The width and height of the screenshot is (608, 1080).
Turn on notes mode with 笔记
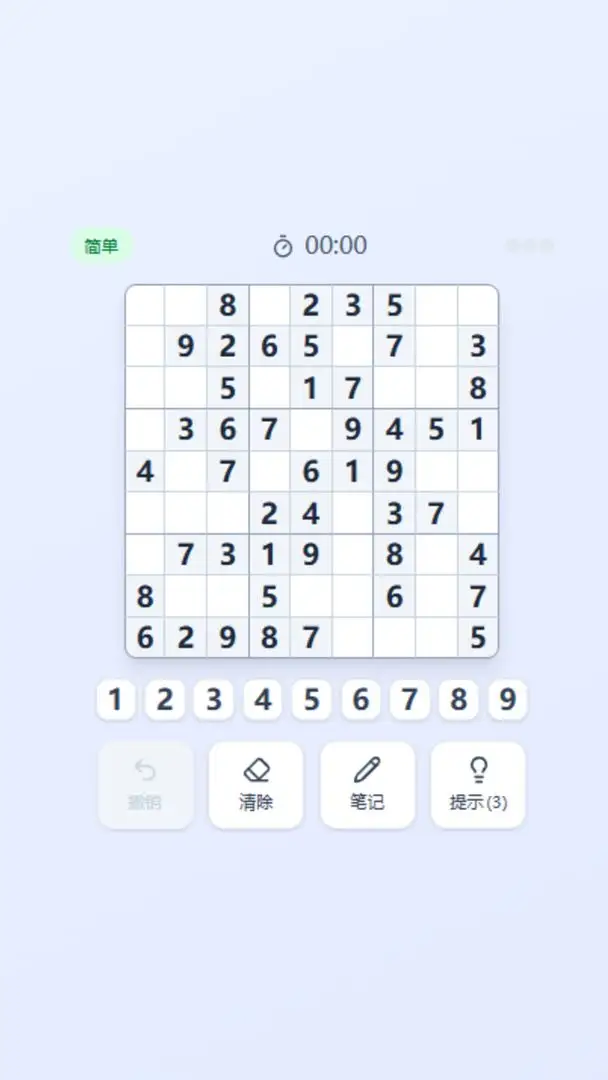[x=367, y=785]
